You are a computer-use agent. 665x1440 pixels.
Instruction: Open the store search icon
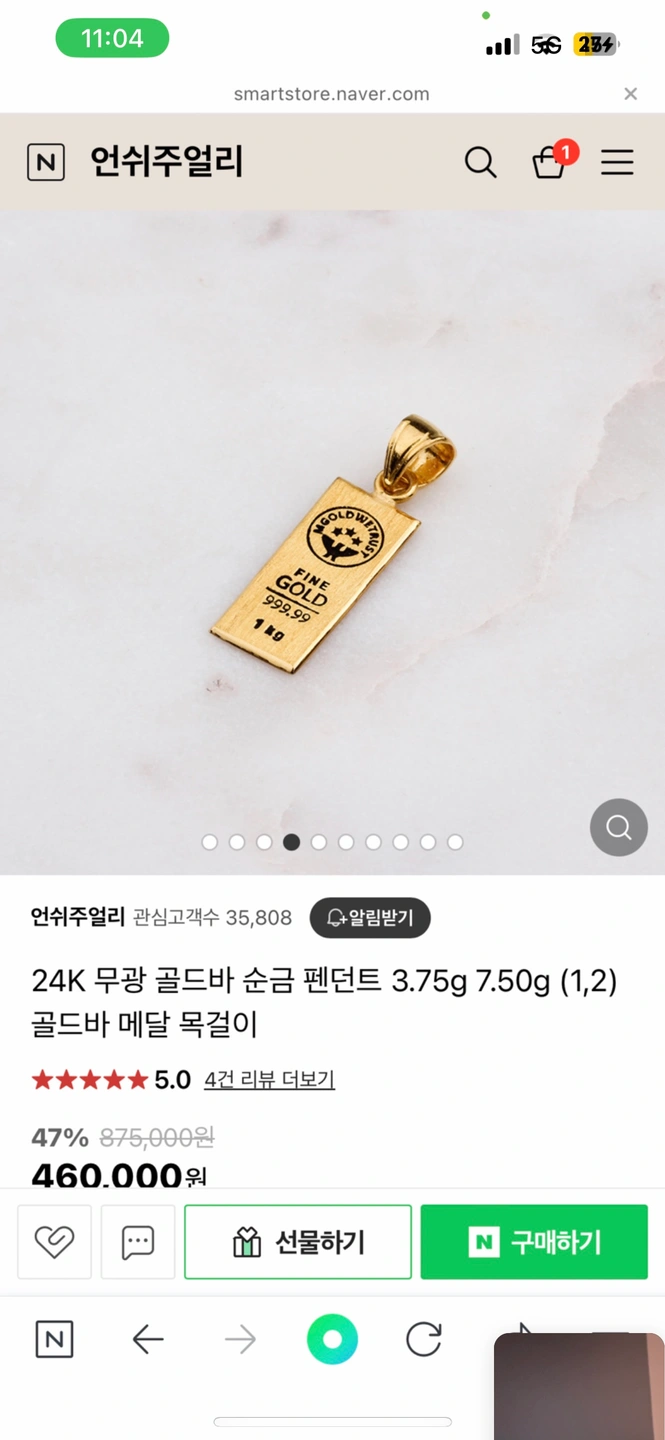pyautogui.click(x=480, y=162)
